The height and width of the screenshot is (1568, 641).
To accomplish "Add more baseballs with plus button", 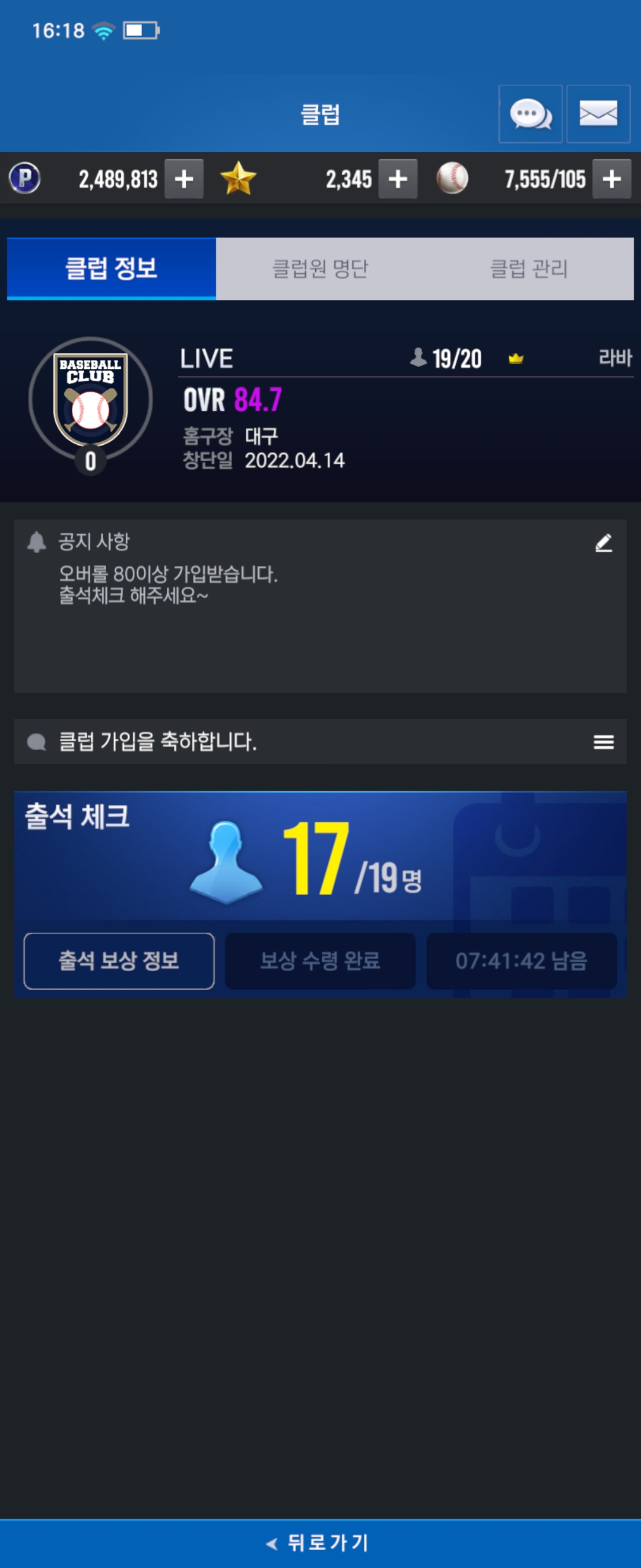I will pos(611,179).
